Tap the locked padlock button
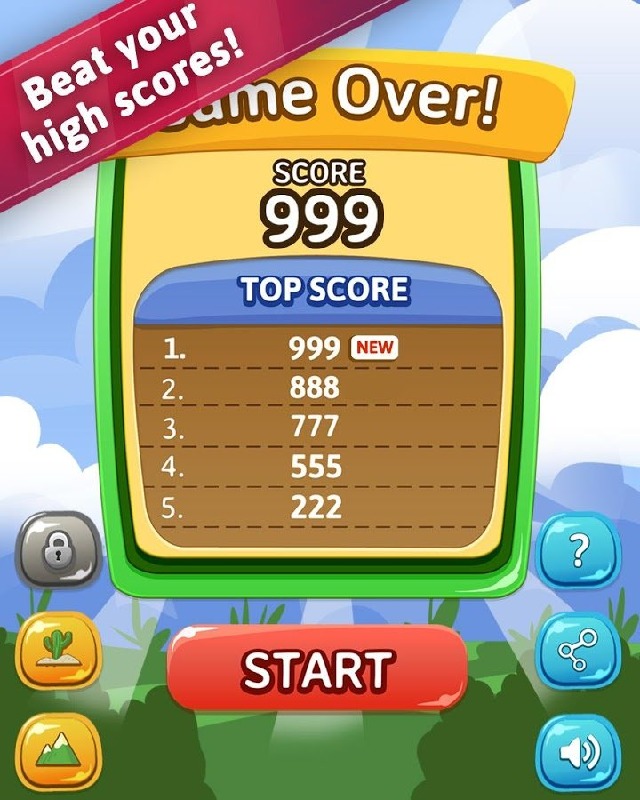The height and width of the screenshot is (800, 640). click(x=58, y=550)
